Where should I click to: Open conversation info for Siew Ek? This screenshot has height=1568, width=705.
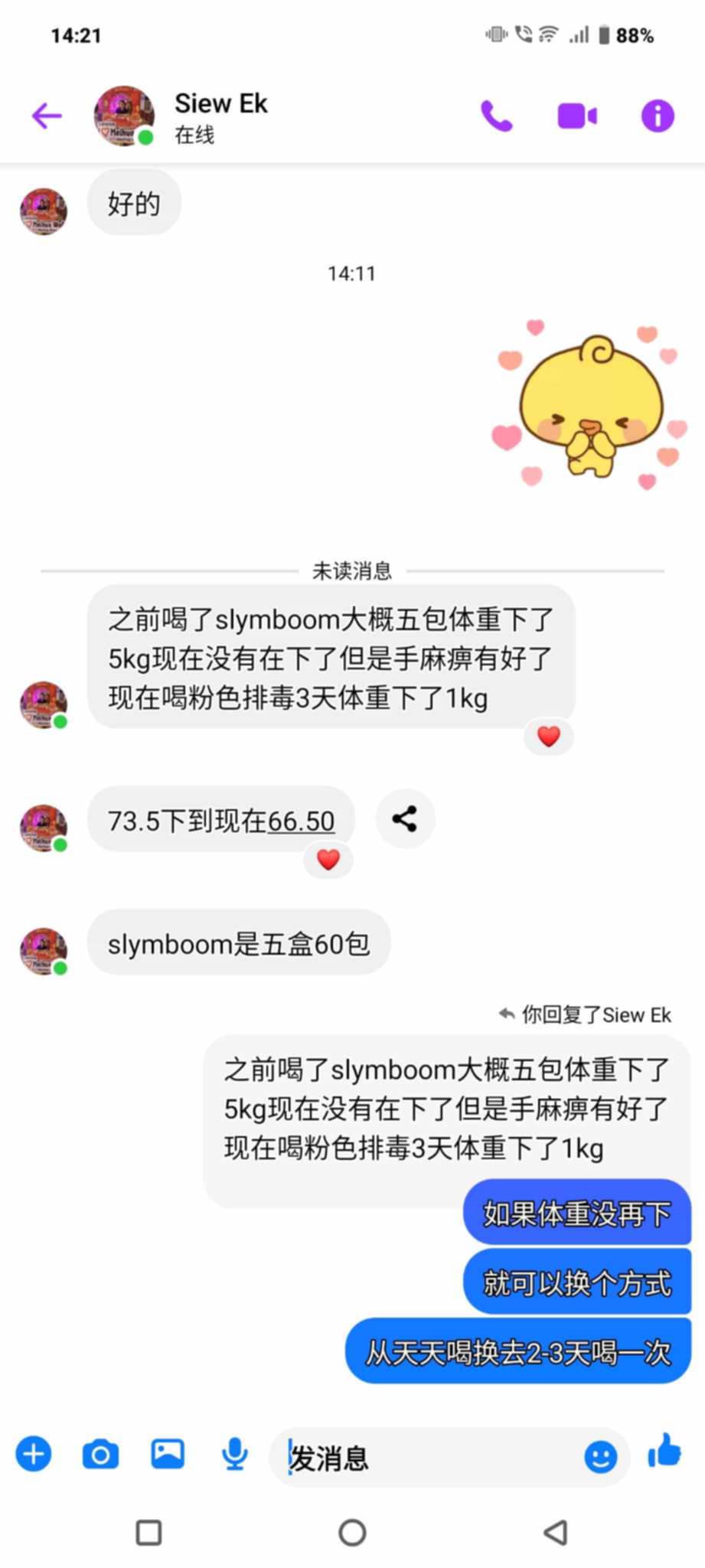[657, 116]
